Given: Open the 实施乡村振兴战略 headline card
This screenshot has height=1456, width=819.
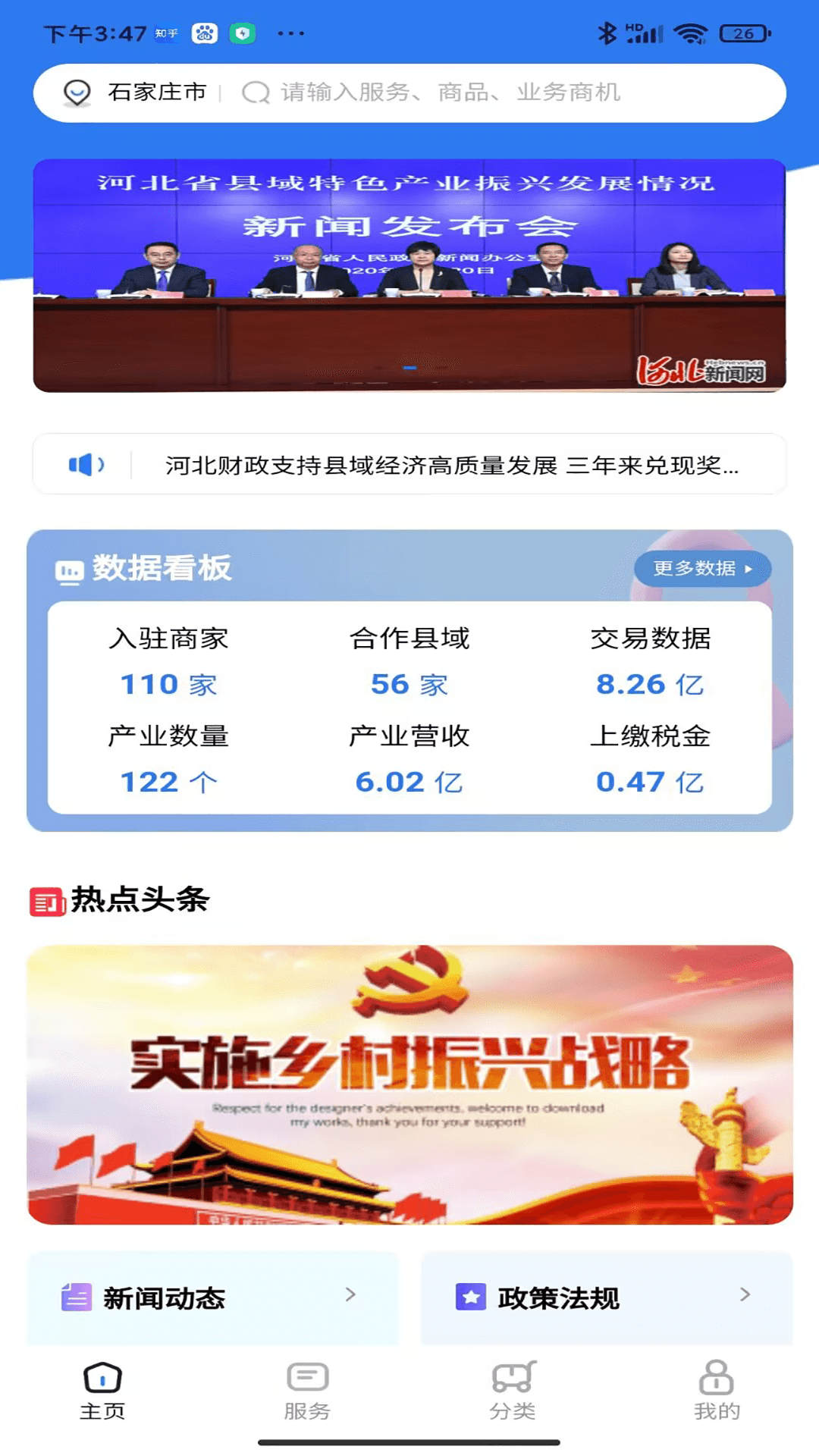Looking at the screenshot, I should (409, 1084).
